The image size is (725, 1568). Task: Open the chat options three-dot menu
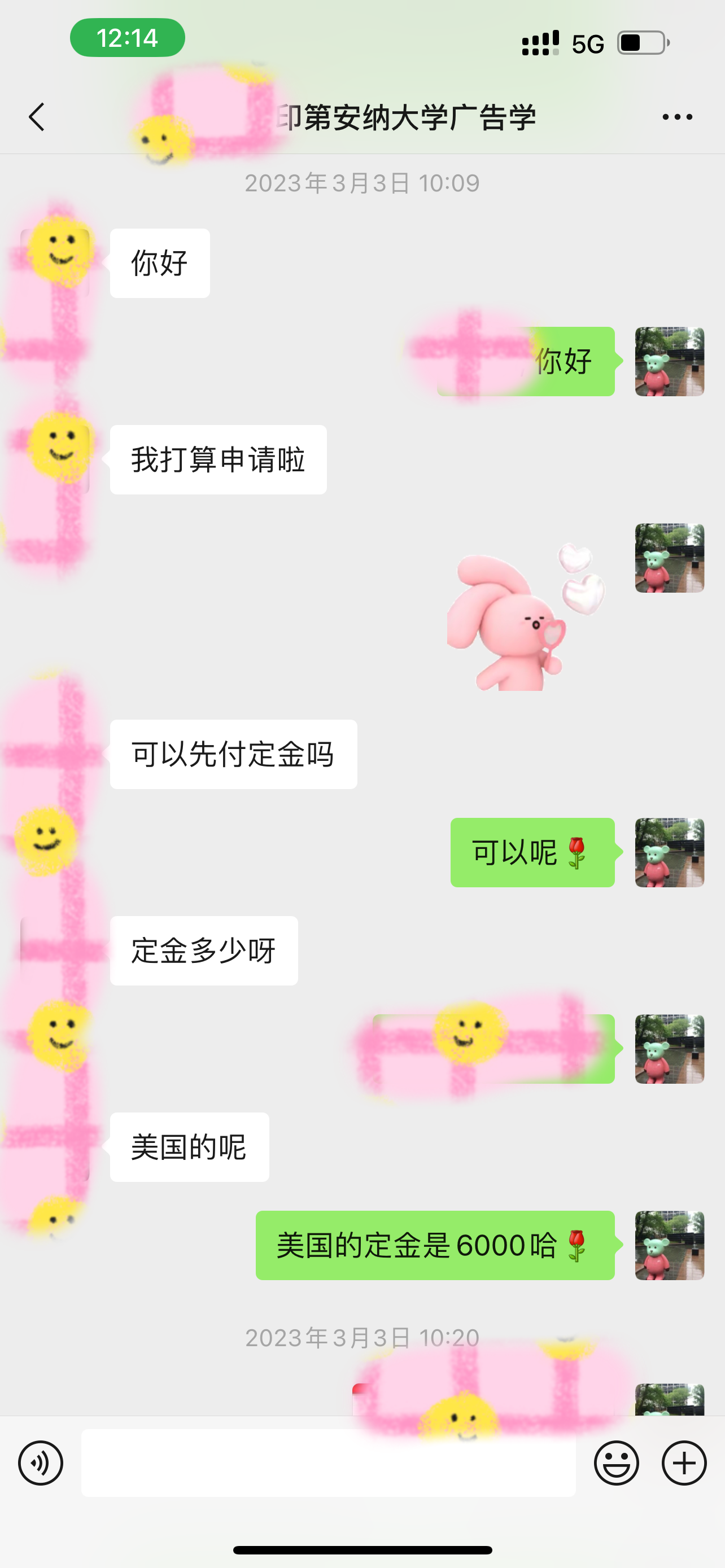[x=677, y=117]
